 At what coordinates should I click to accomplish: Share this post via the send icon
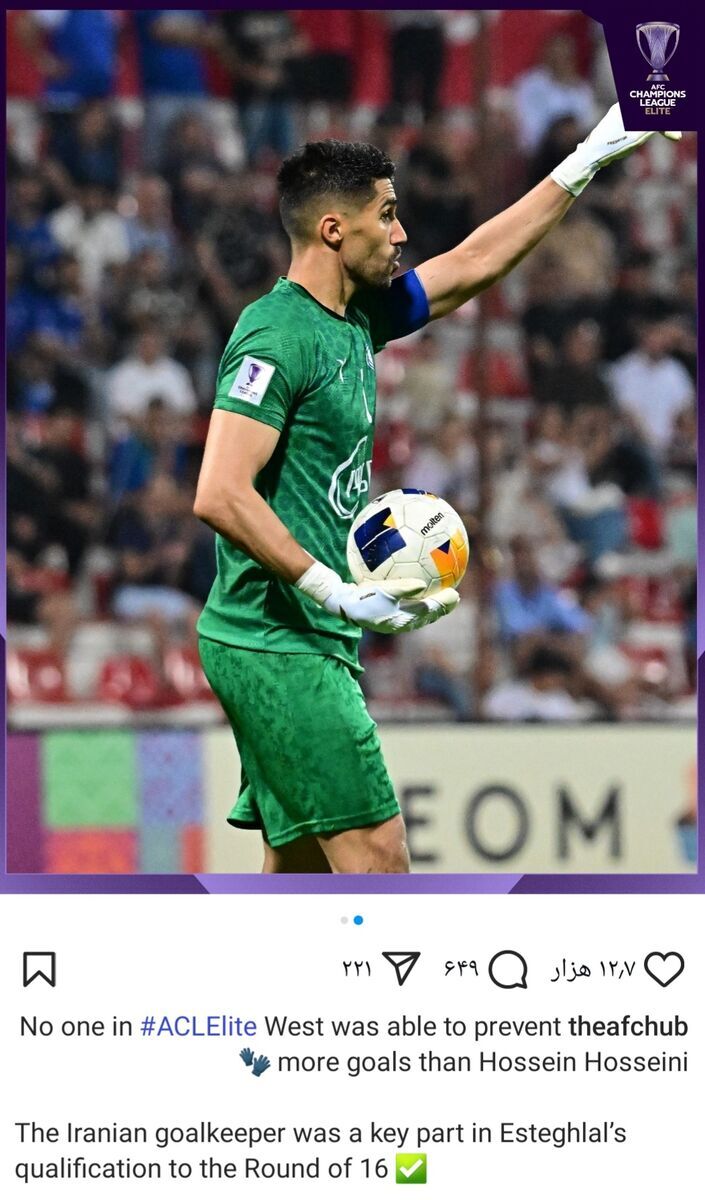(401, 968)
